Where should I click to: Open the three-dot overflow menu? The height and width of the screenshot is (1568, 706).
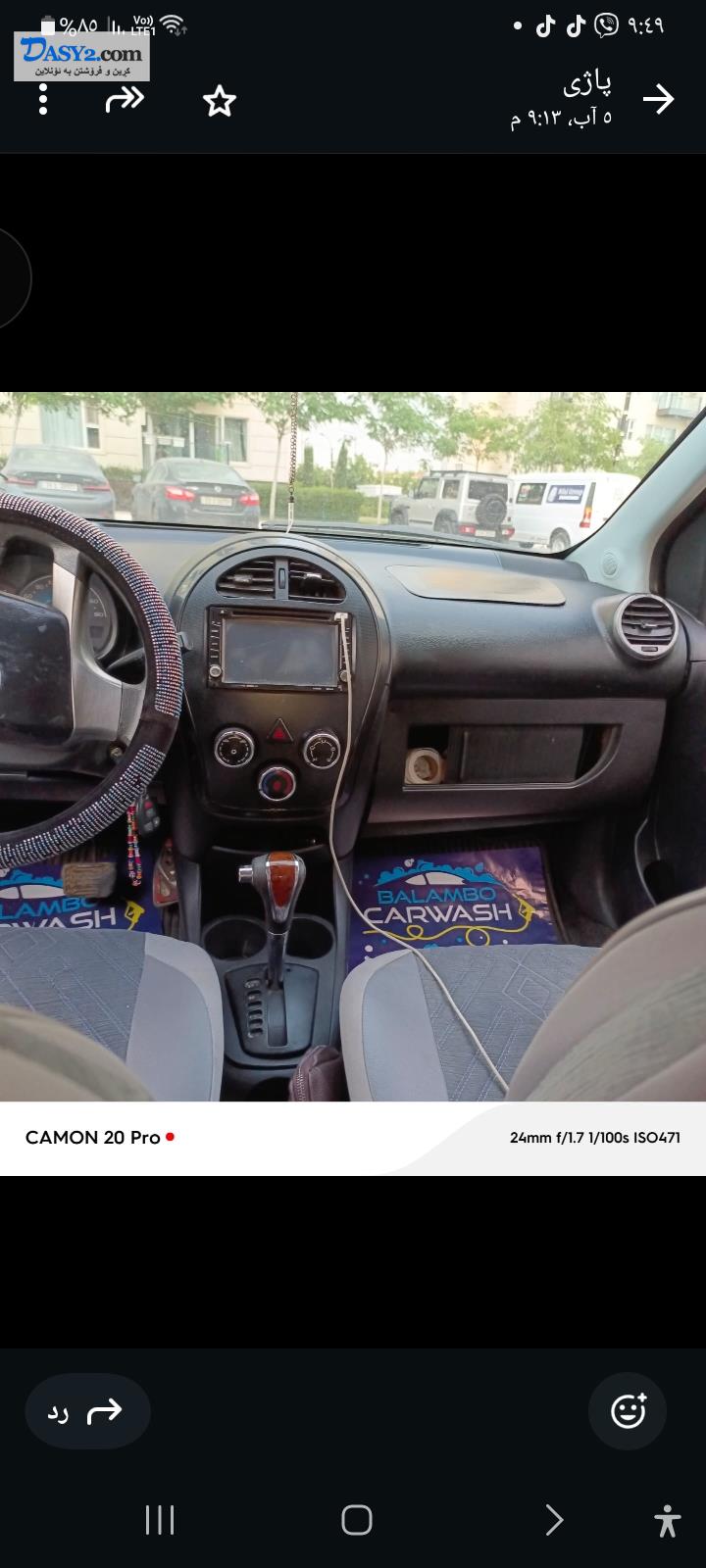pyautogui.click(x=43, y=100)
